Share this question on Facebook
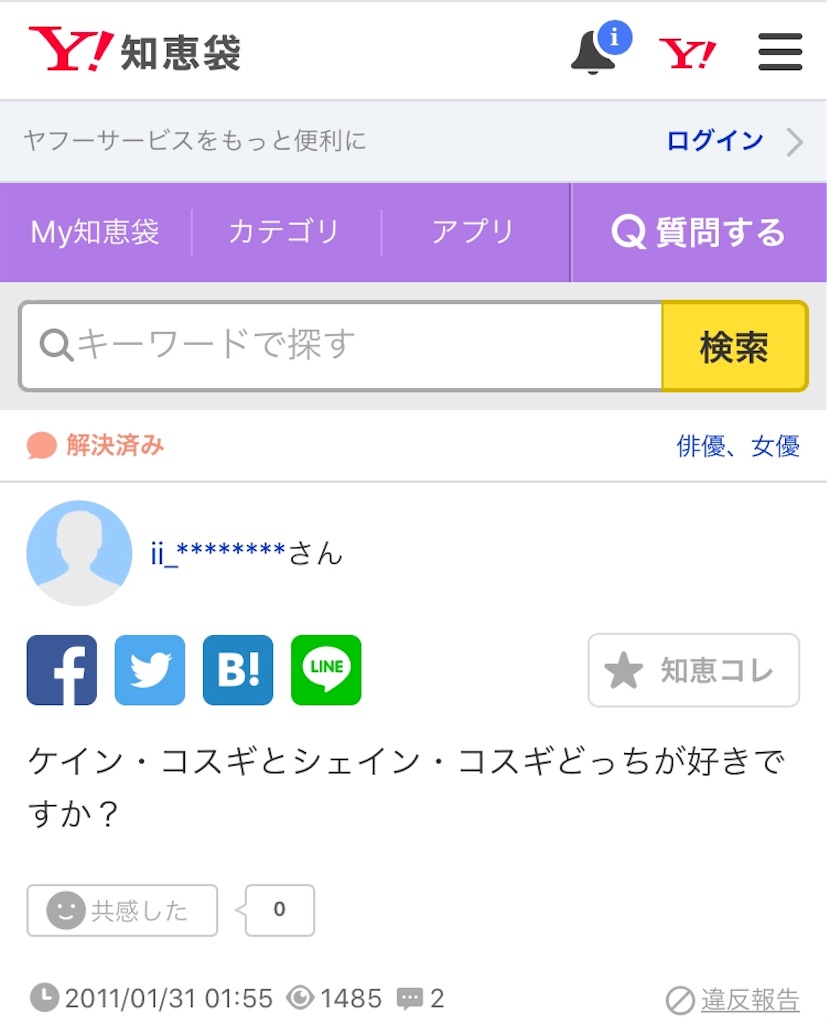Viewport: 827px width, 1024px height. click(x=62, y=670)
